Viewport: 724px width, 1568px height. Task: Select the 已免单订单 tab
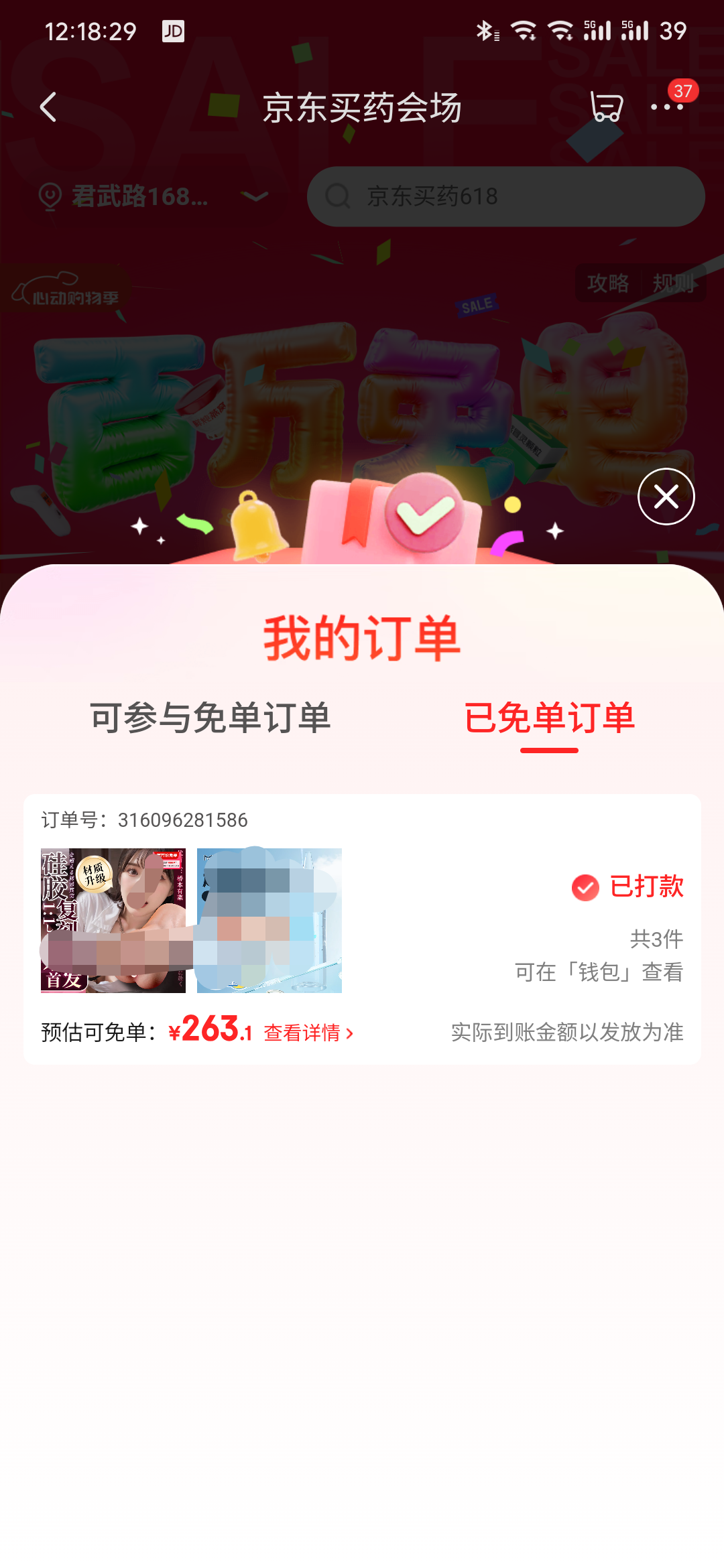549,718
